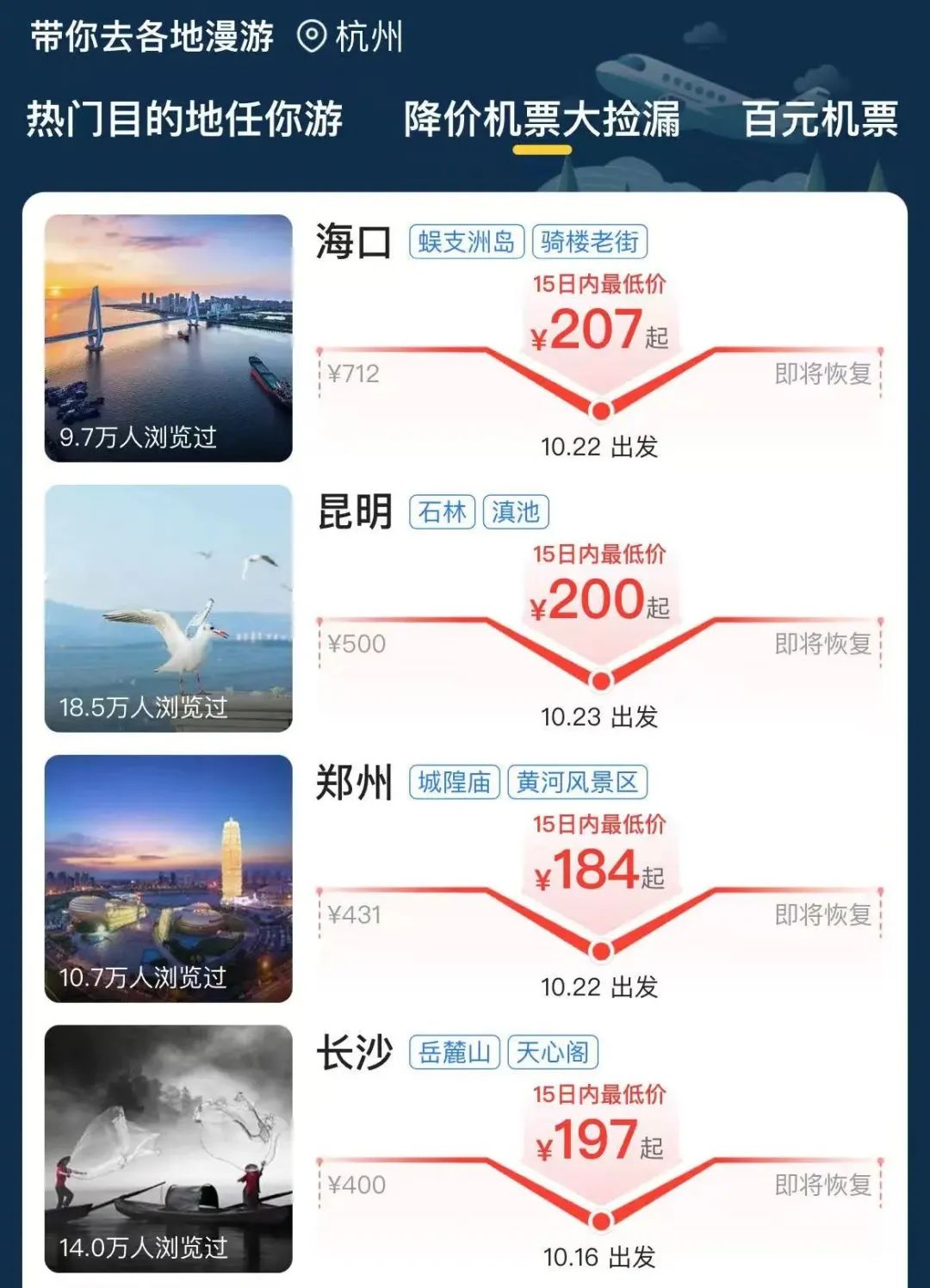Tap the 岳麓山 tag under 长沙
The height and width of the screenshot is (1288, 930).
tap(454, 1053)
